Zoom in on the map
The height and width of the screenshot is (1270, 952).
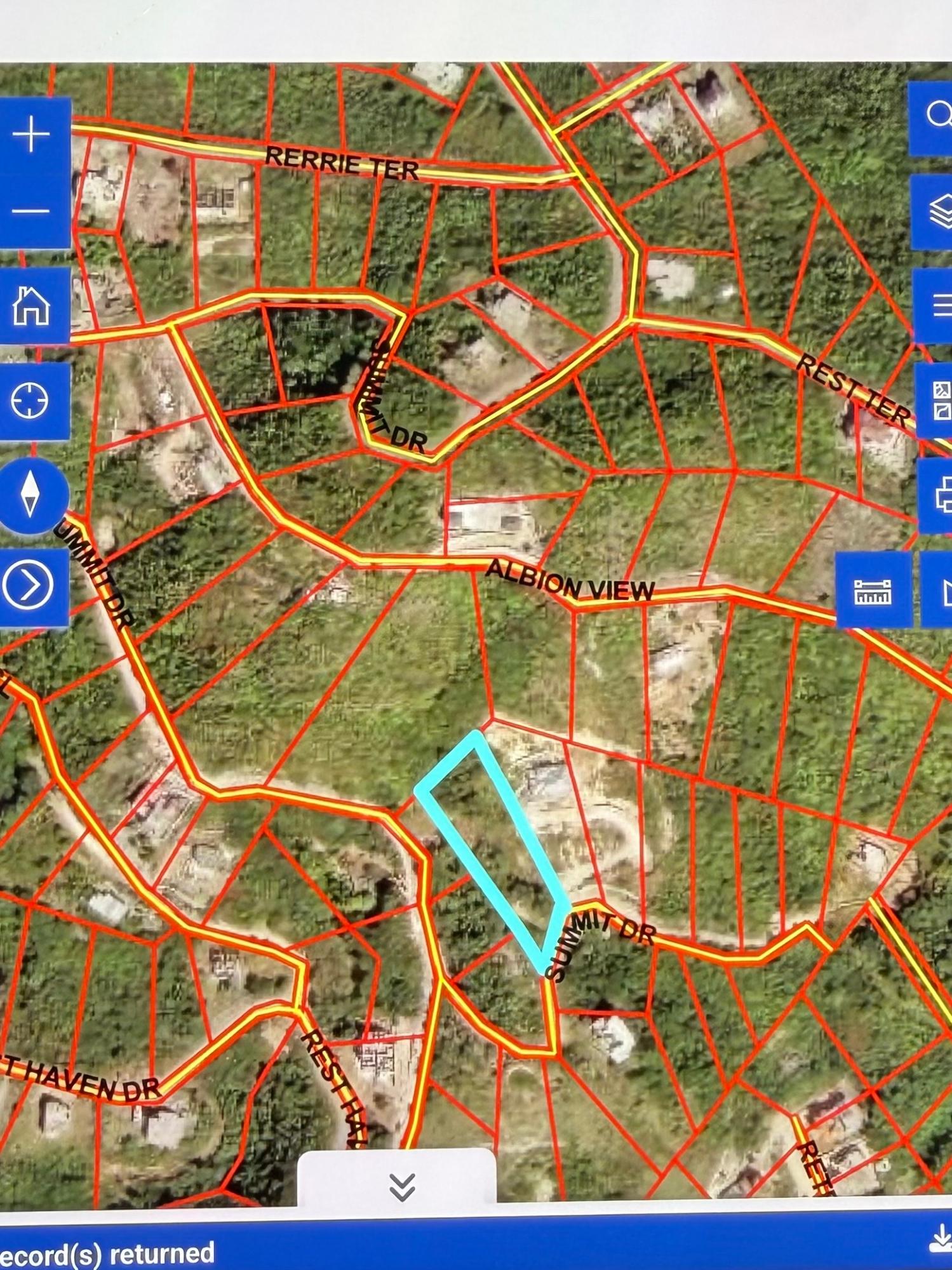click(x=32, y=135)
